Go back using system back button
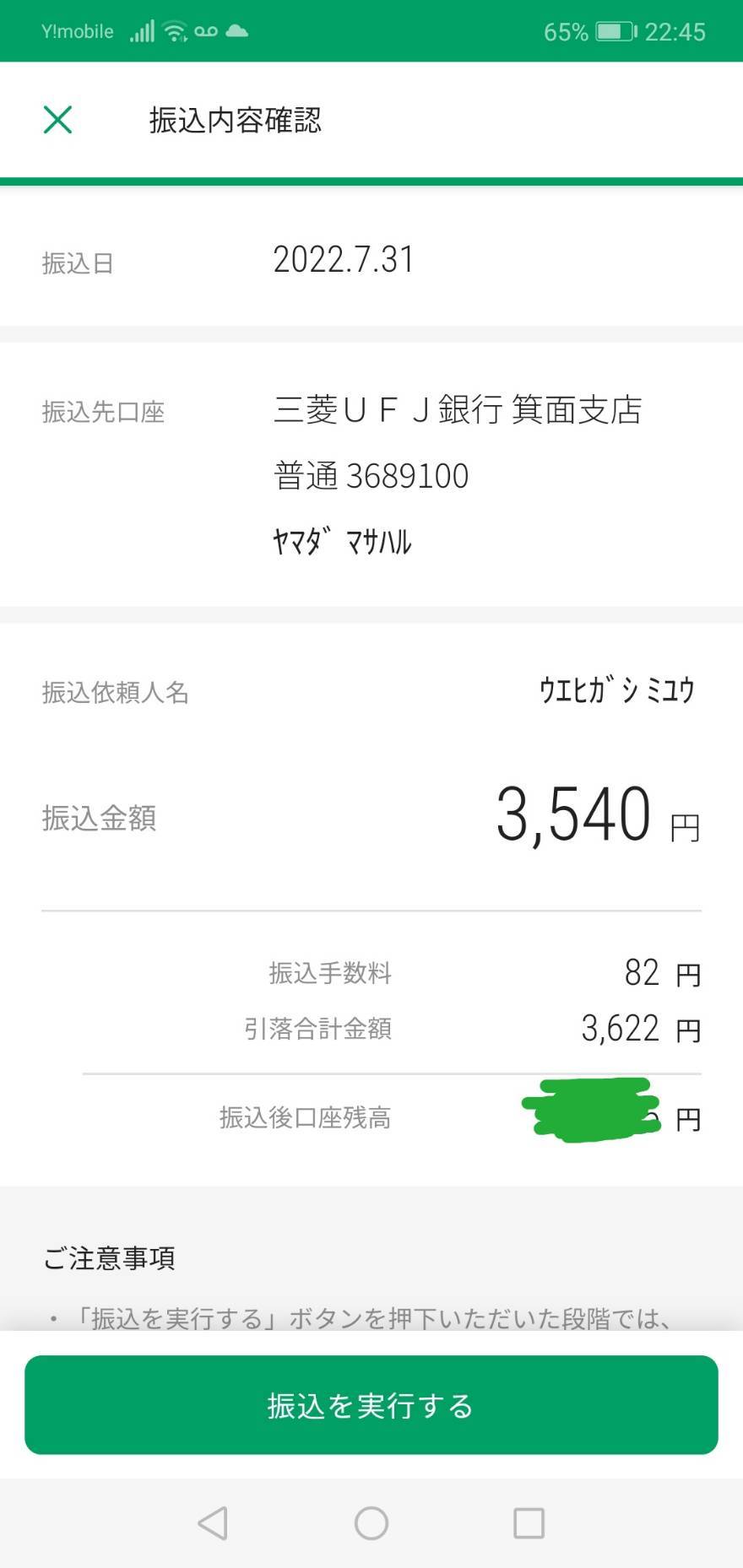The image size is (743, 1568). 213,1523
